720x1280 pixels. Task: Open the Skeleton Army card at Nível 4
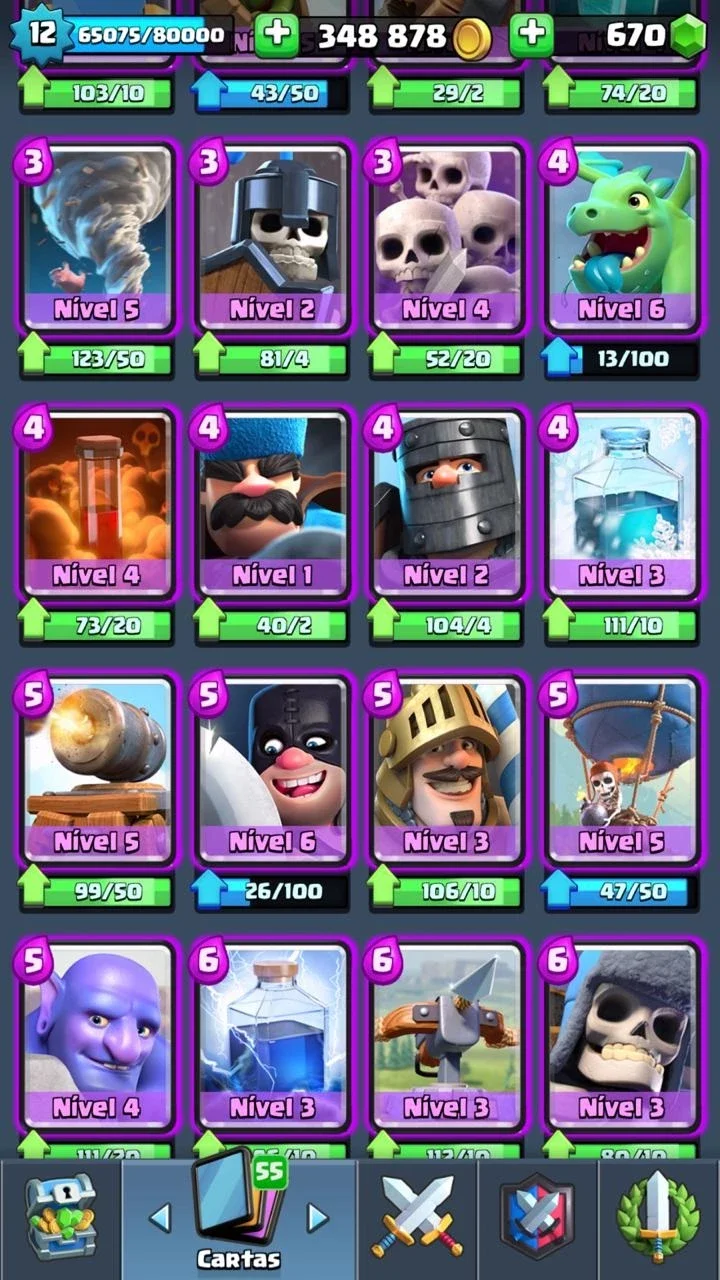pyautogui.click(x=446, y=238)
